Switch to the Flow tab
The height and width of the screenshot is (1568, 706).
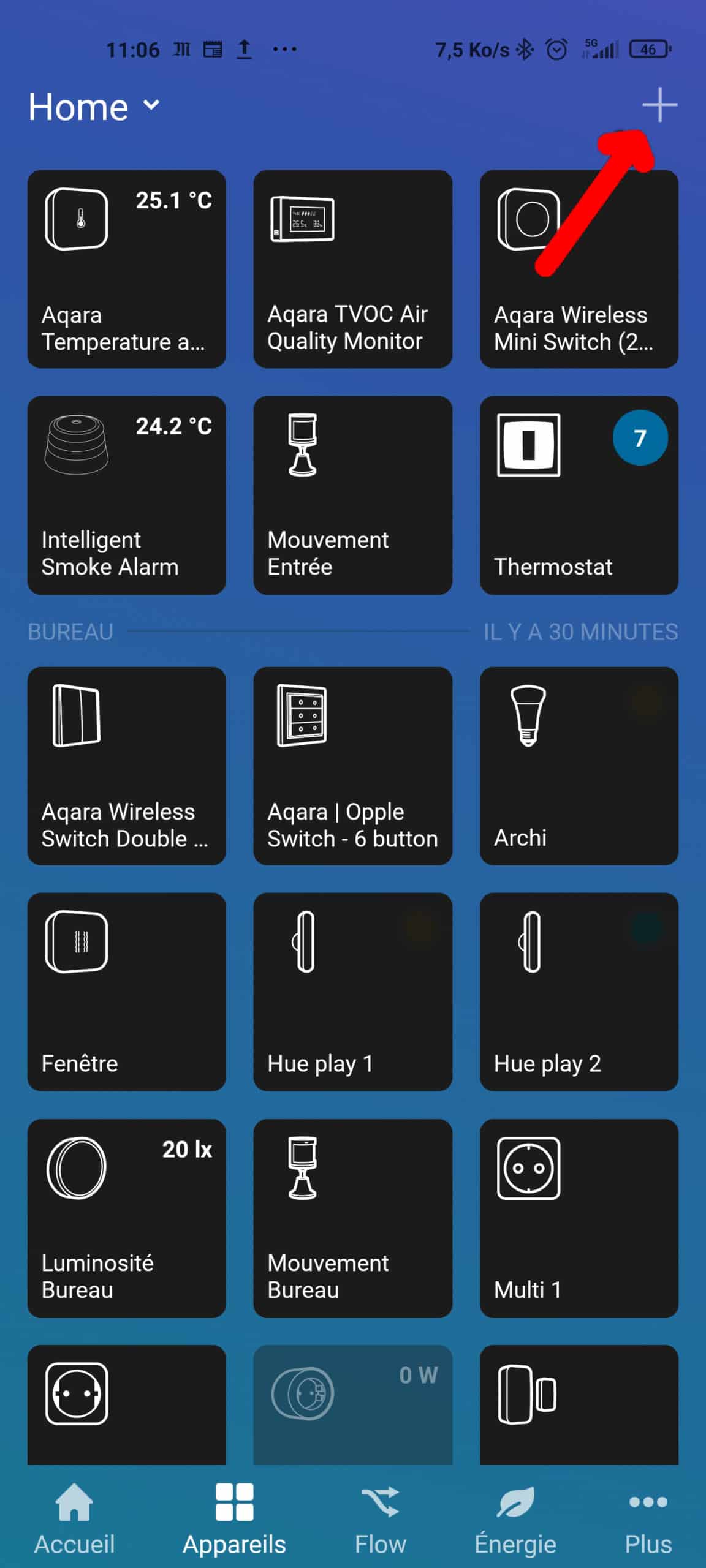(x=380, y=1518)
